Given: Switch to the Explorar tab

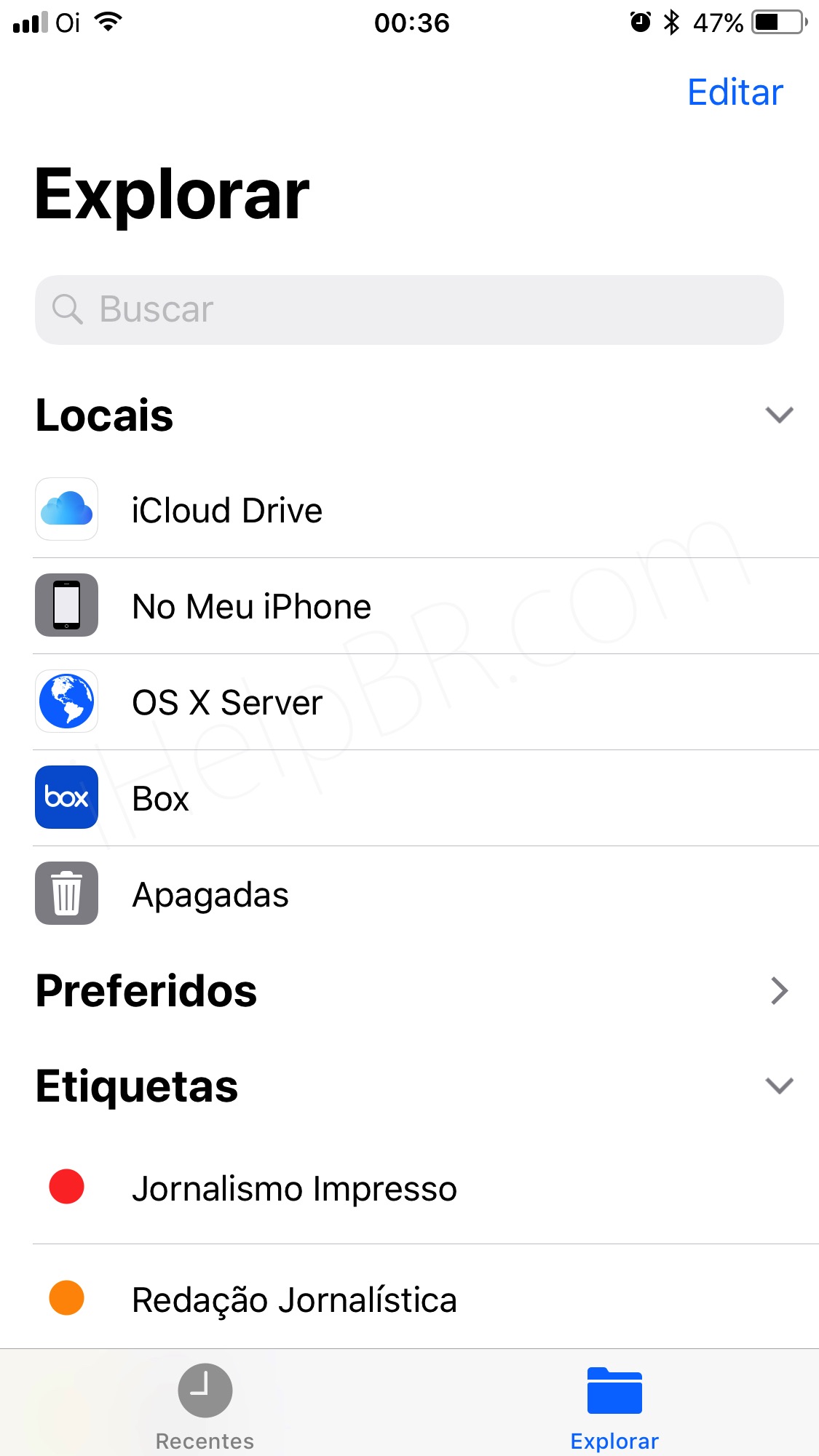Looking at the screenshot, I should [x=614, y=1406].
